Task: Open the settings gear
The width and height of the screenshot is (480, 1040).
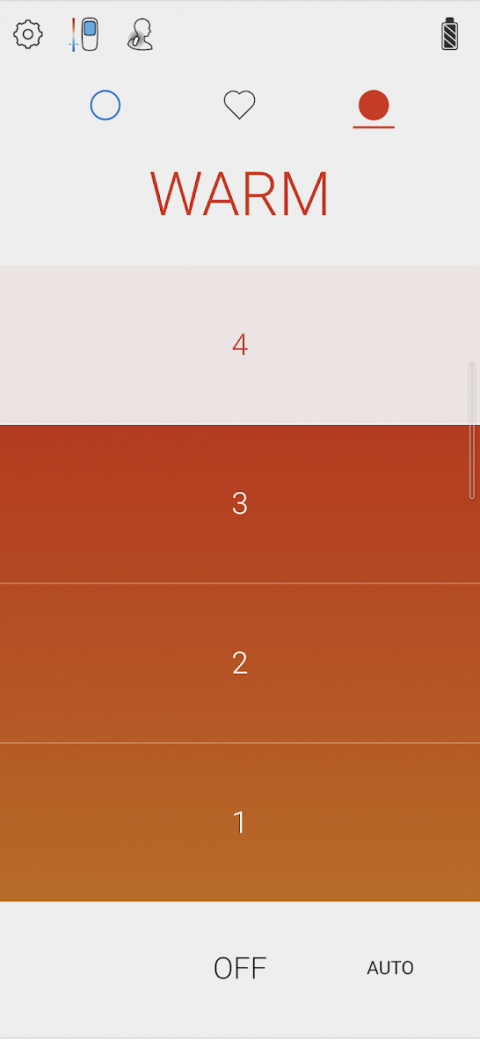Action: point(28,34)
